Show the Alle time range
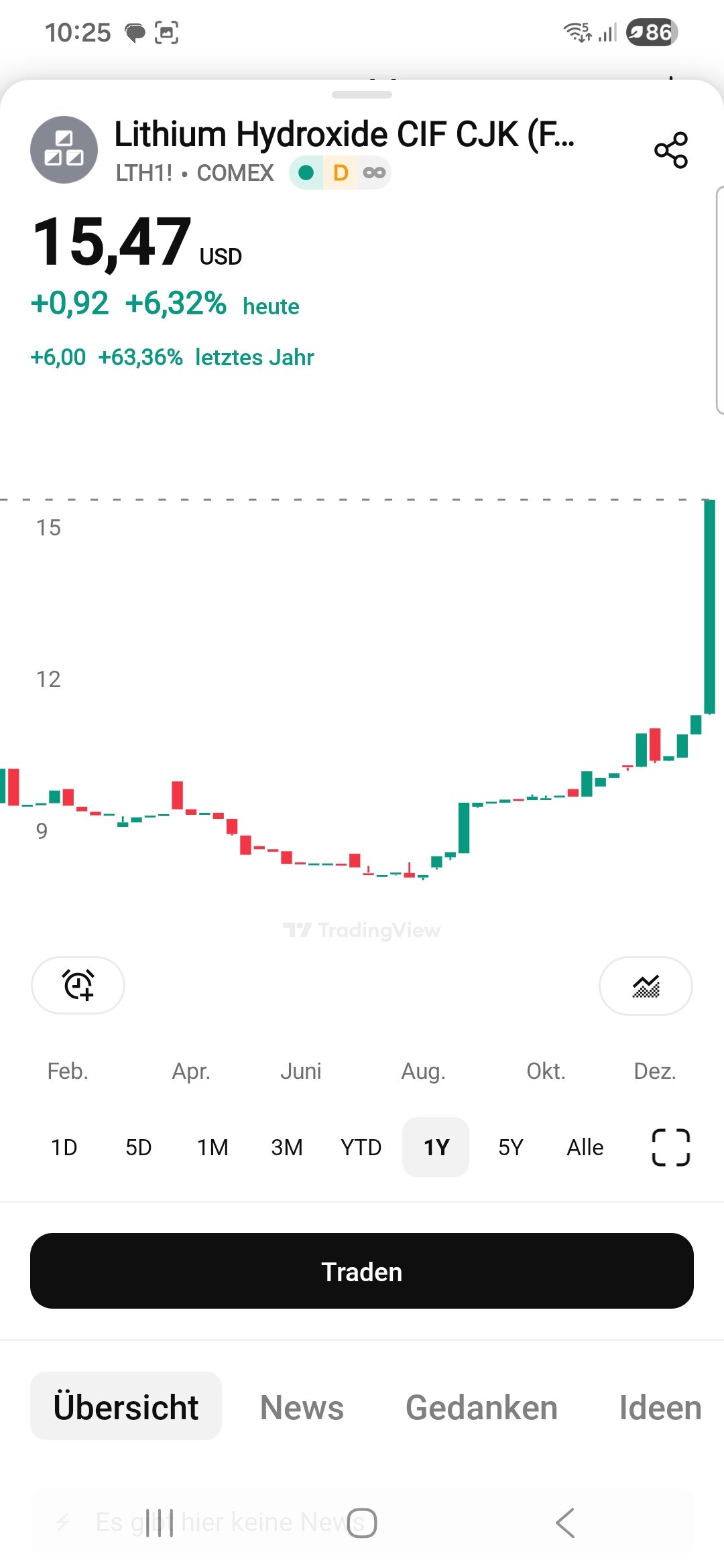Image resolution: width=724 pixels, height=1568 pixels. [x=585, y=1147]
